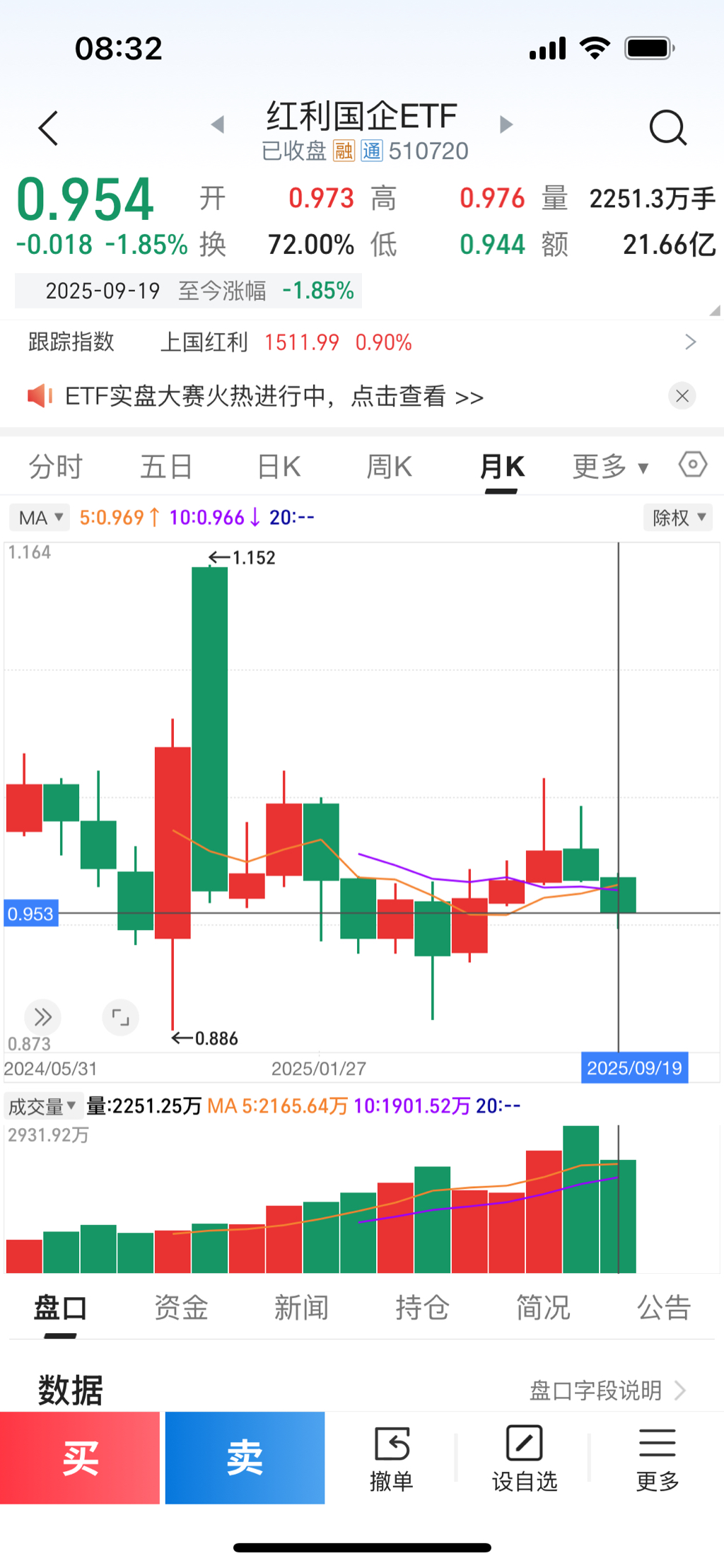The width and height of the screenshot is (724, 1568).
Task: Select the 日K chart tab
Action: 279,467
